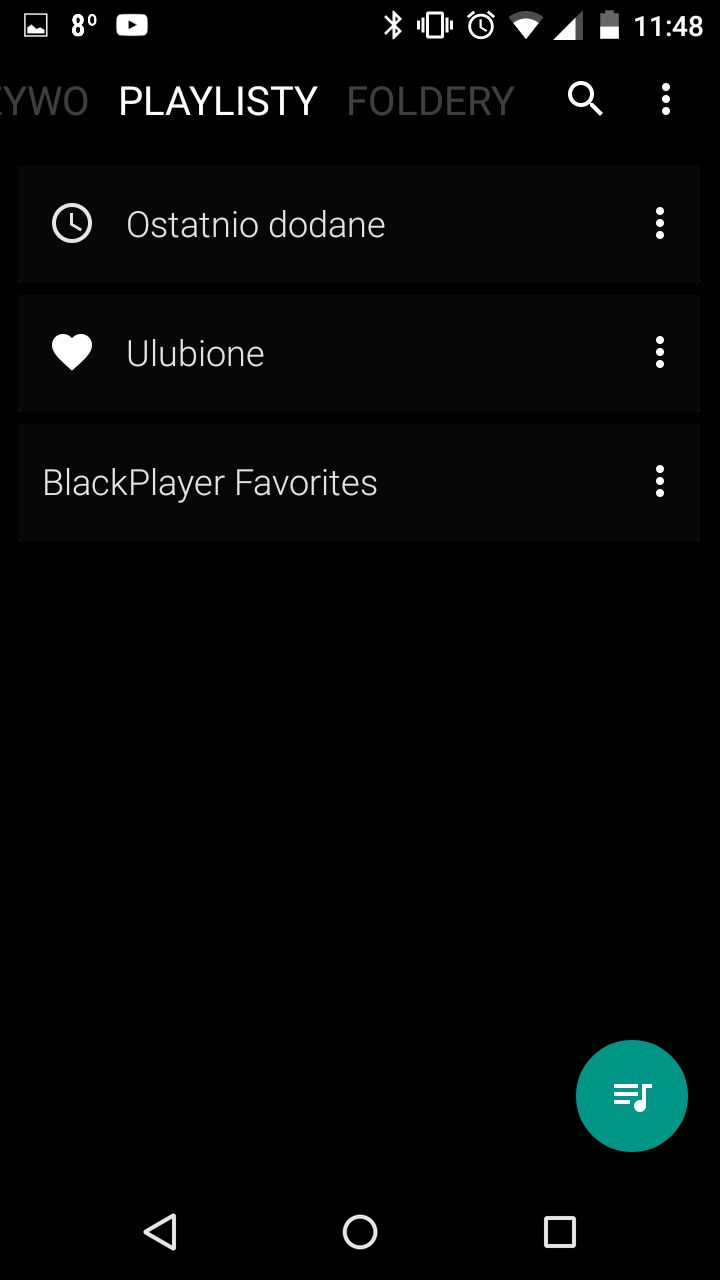Viewport: 720px width, 1280px height.
Task: Open options for BlackPlayer Favorites
Action: [659, 482]
